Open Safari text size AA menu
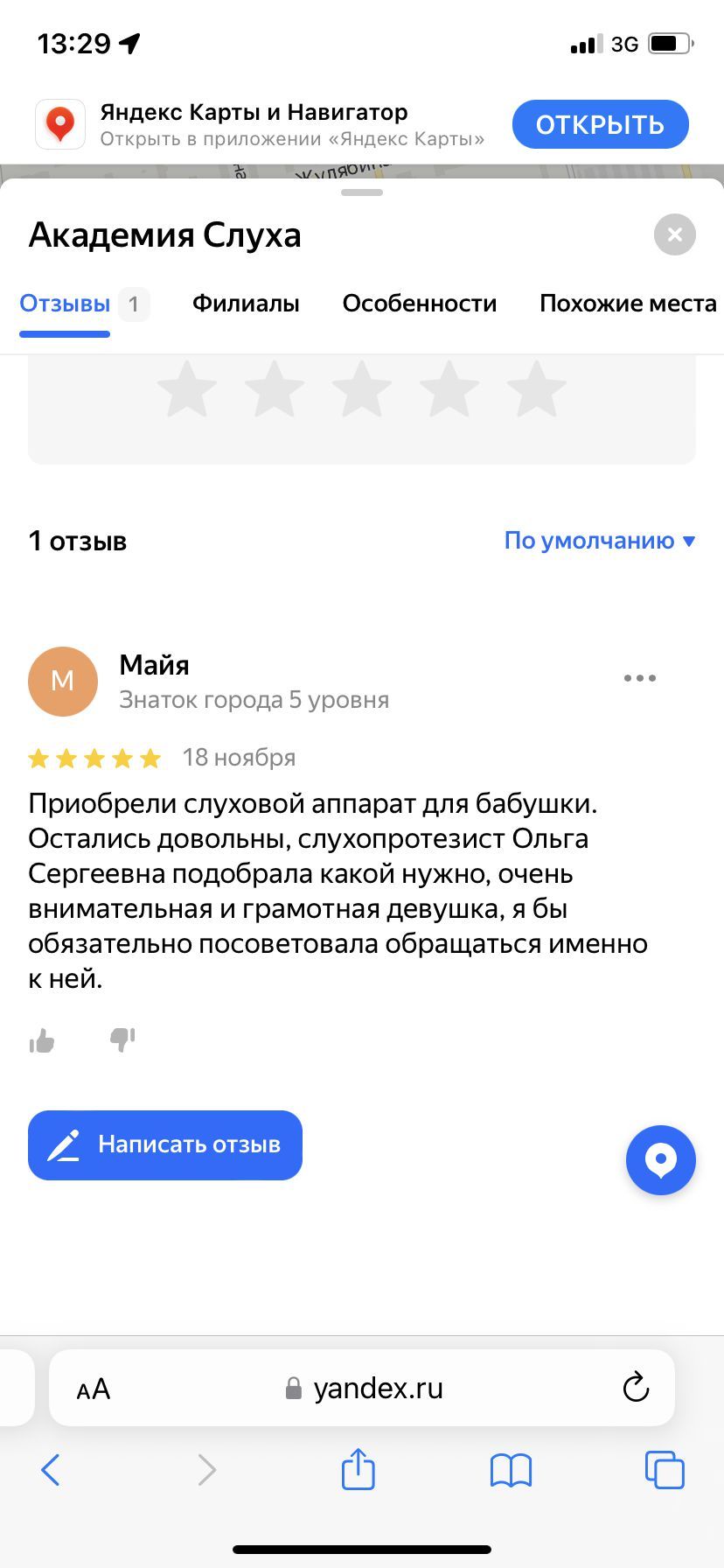This screenshot has width=724, height=1568. coord(94,1389)
